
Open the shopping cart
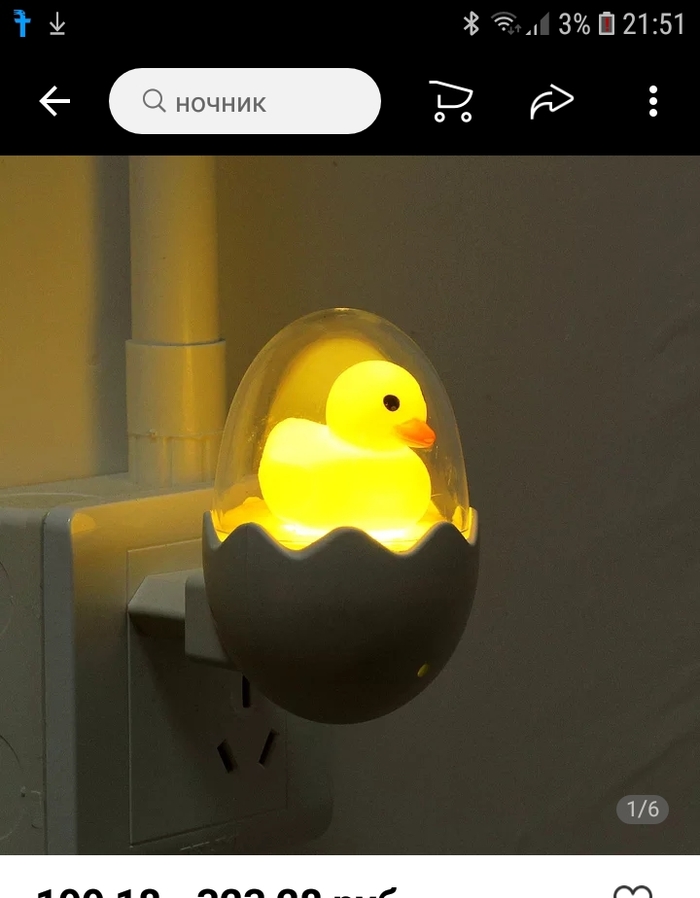tap(451, 101)
